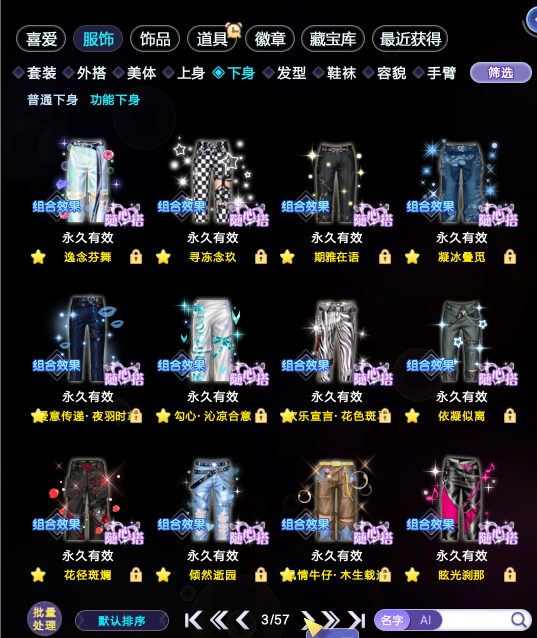The image size is (537, 638).
Task: Open the 徽章 badges tab
Action: [269, 39]
